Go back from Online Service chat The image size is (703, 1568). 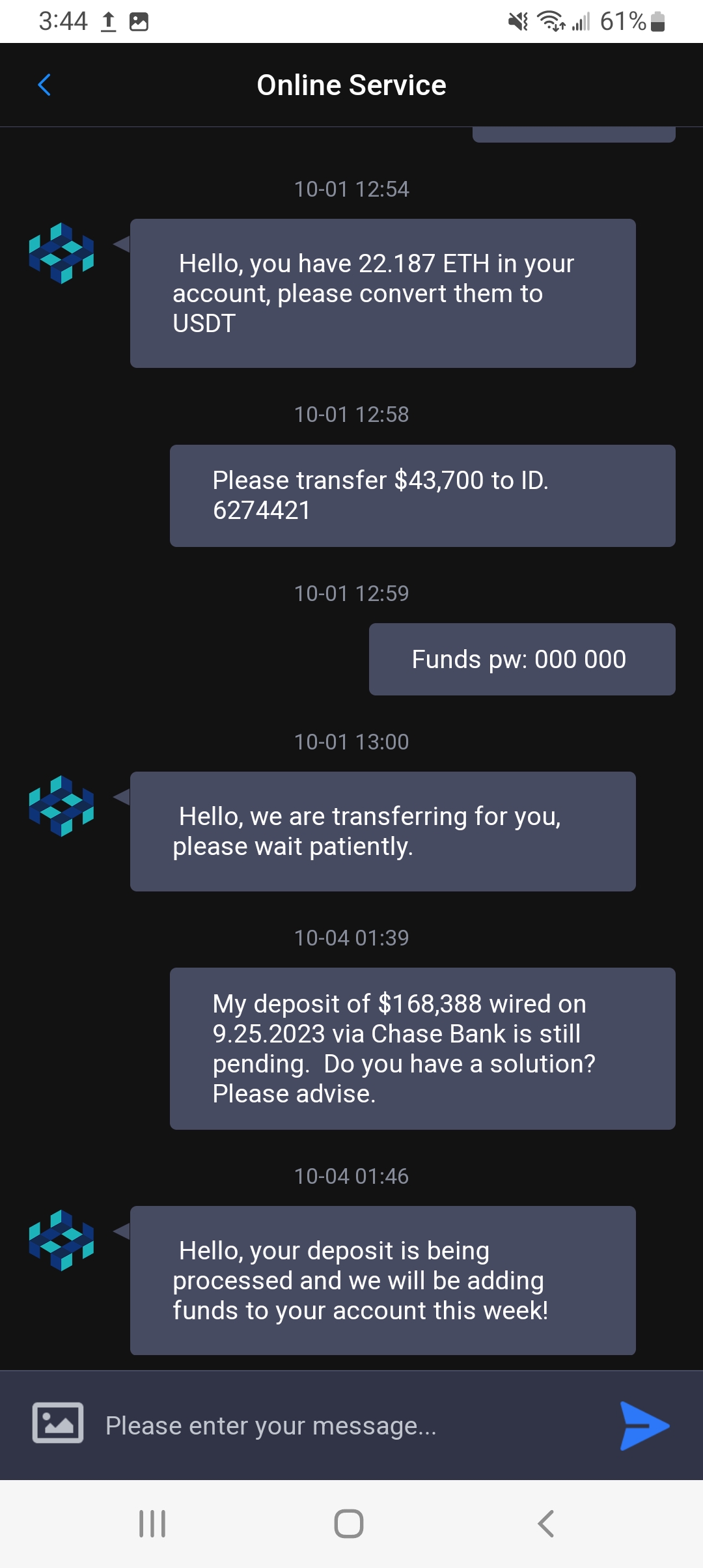(x=44, y=85)
